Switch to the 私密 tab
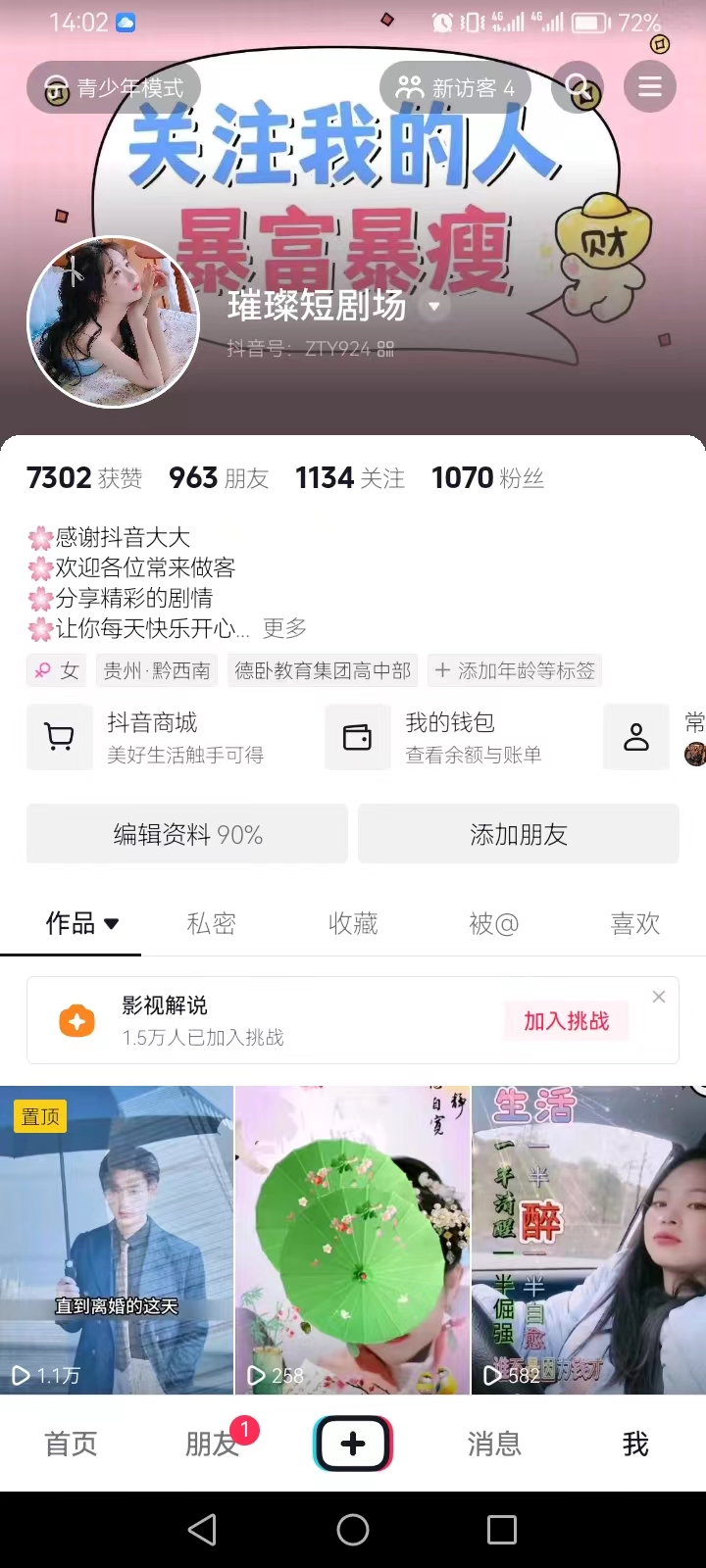 (x=212, y=923)
